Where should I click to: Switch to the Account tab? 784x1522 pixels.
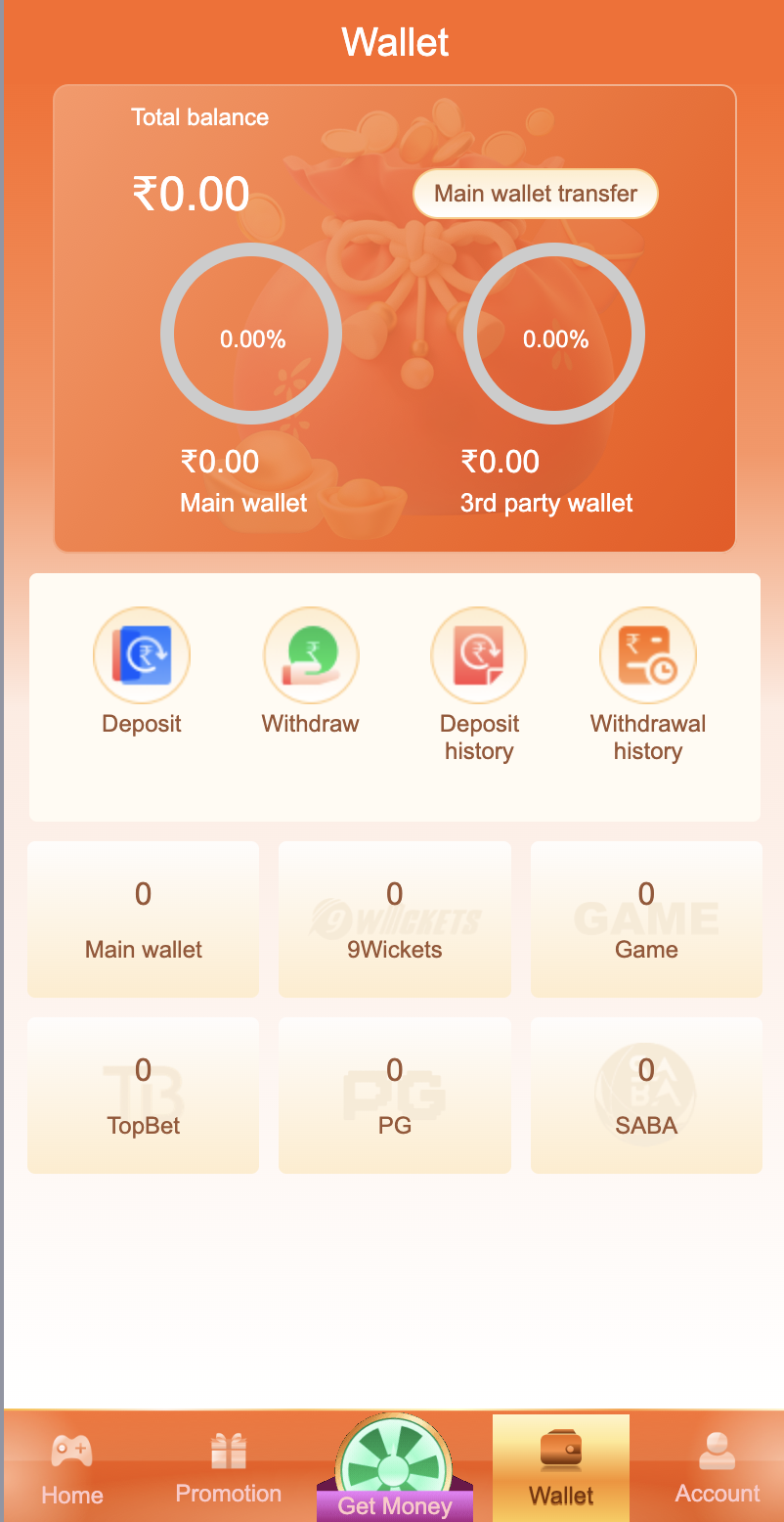717,1467
